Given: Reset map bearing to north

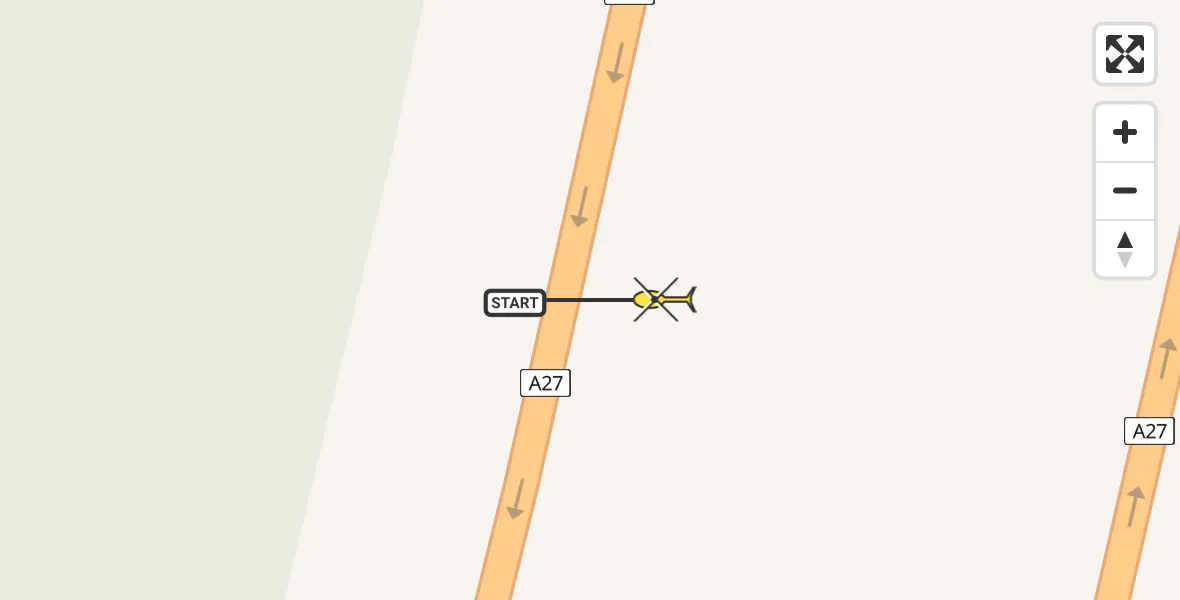Looking at the screenshot, I should pos(1124,249).
